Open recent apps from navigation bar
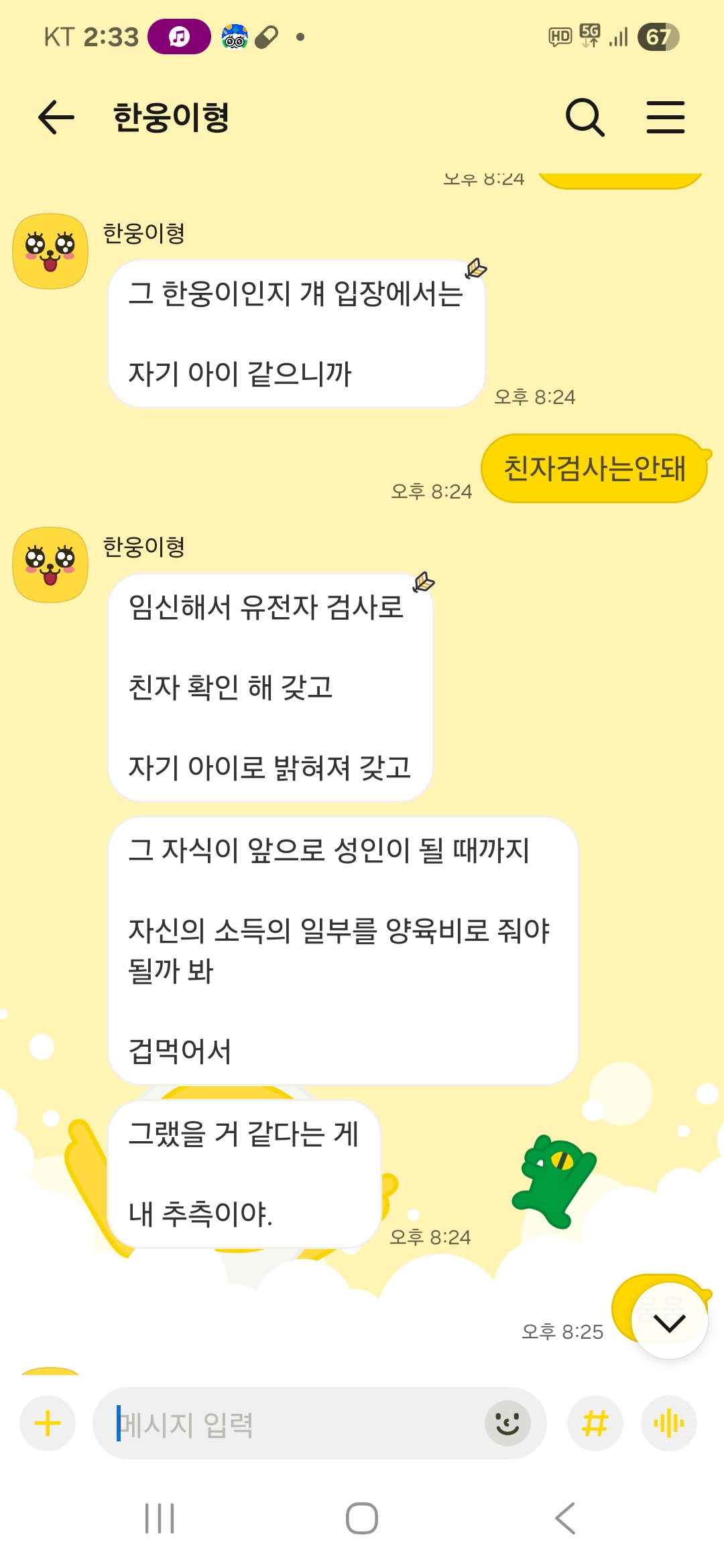The height and width of the screenshot is (1568, 724). click(x=160, y=1518)
